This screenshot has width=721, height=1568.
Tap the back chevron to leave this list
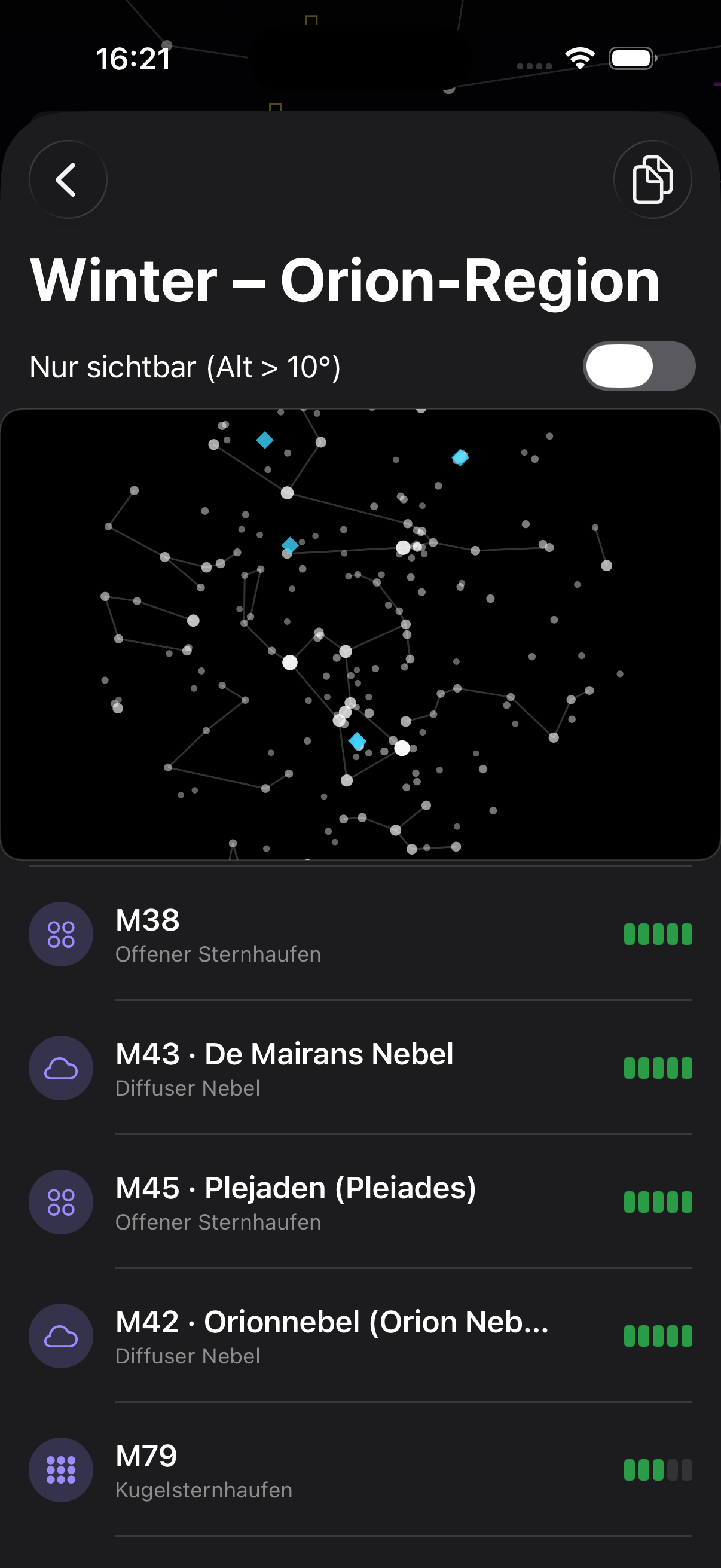[x=67, y=178]
